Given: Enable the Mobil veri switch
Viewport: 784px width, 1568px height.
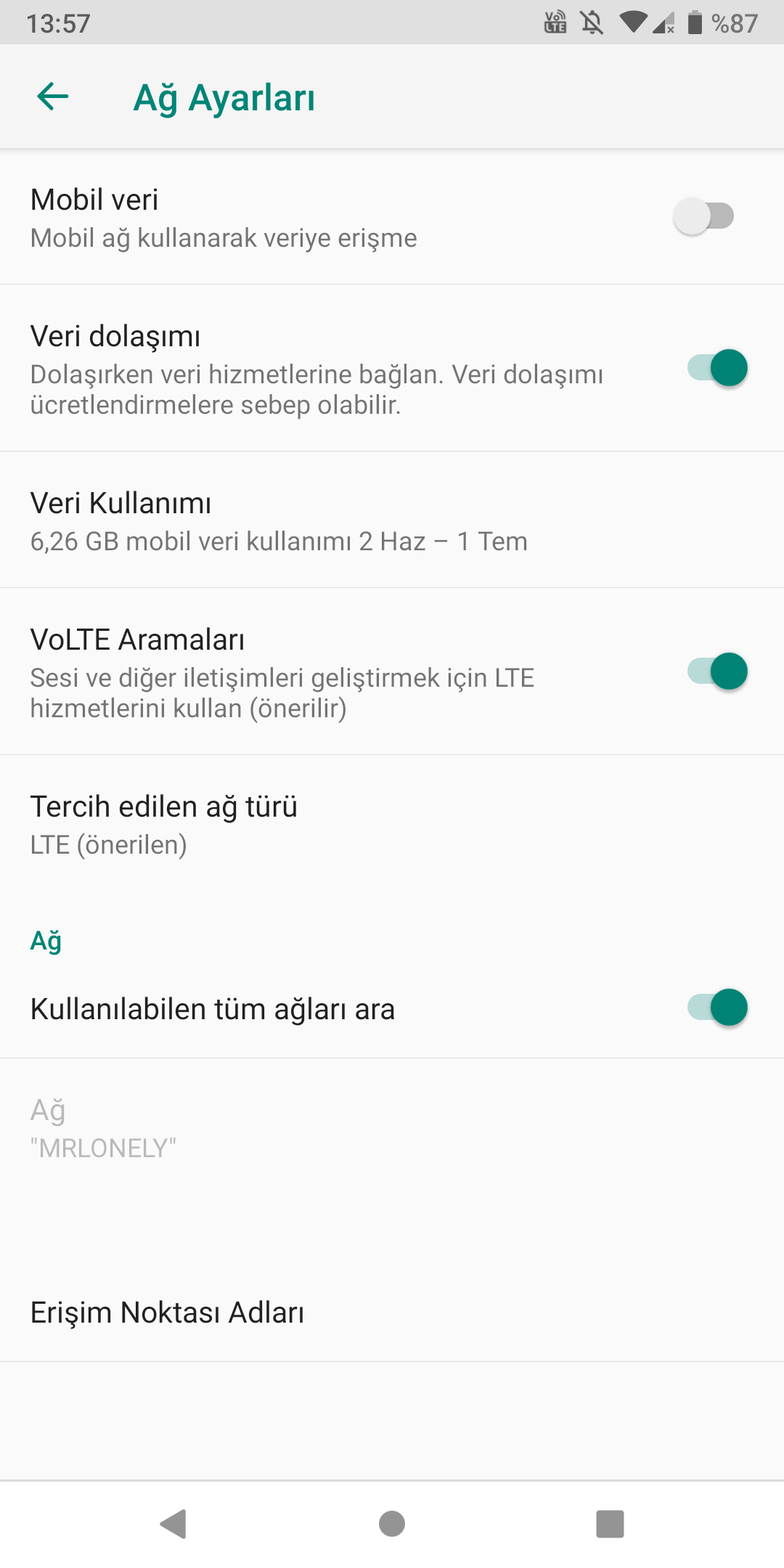Looking at the screenshot, I should click(703, 216).
